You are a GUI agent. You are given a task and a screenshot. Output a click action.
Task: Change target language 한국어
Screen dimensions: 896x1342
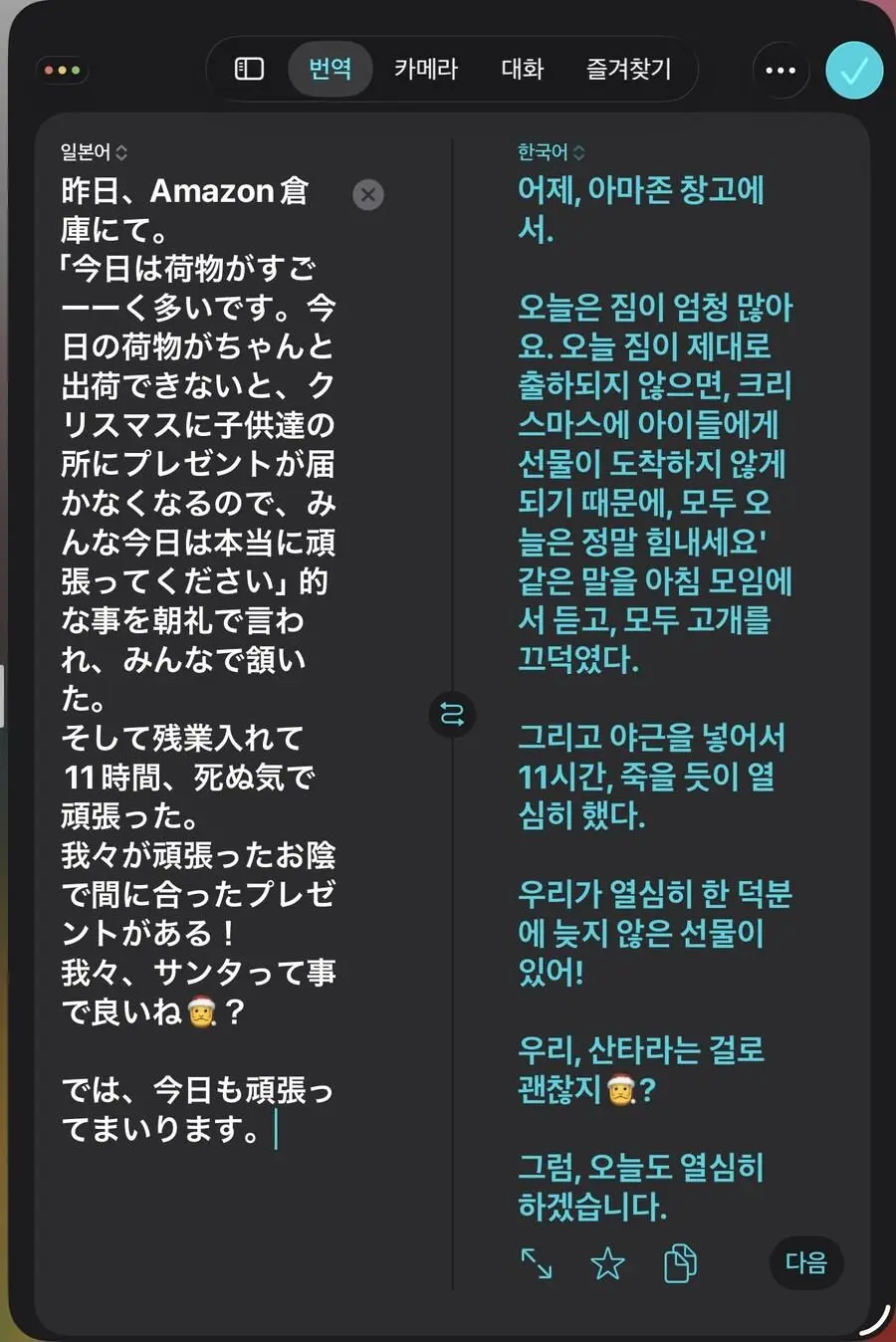[551, 152]
